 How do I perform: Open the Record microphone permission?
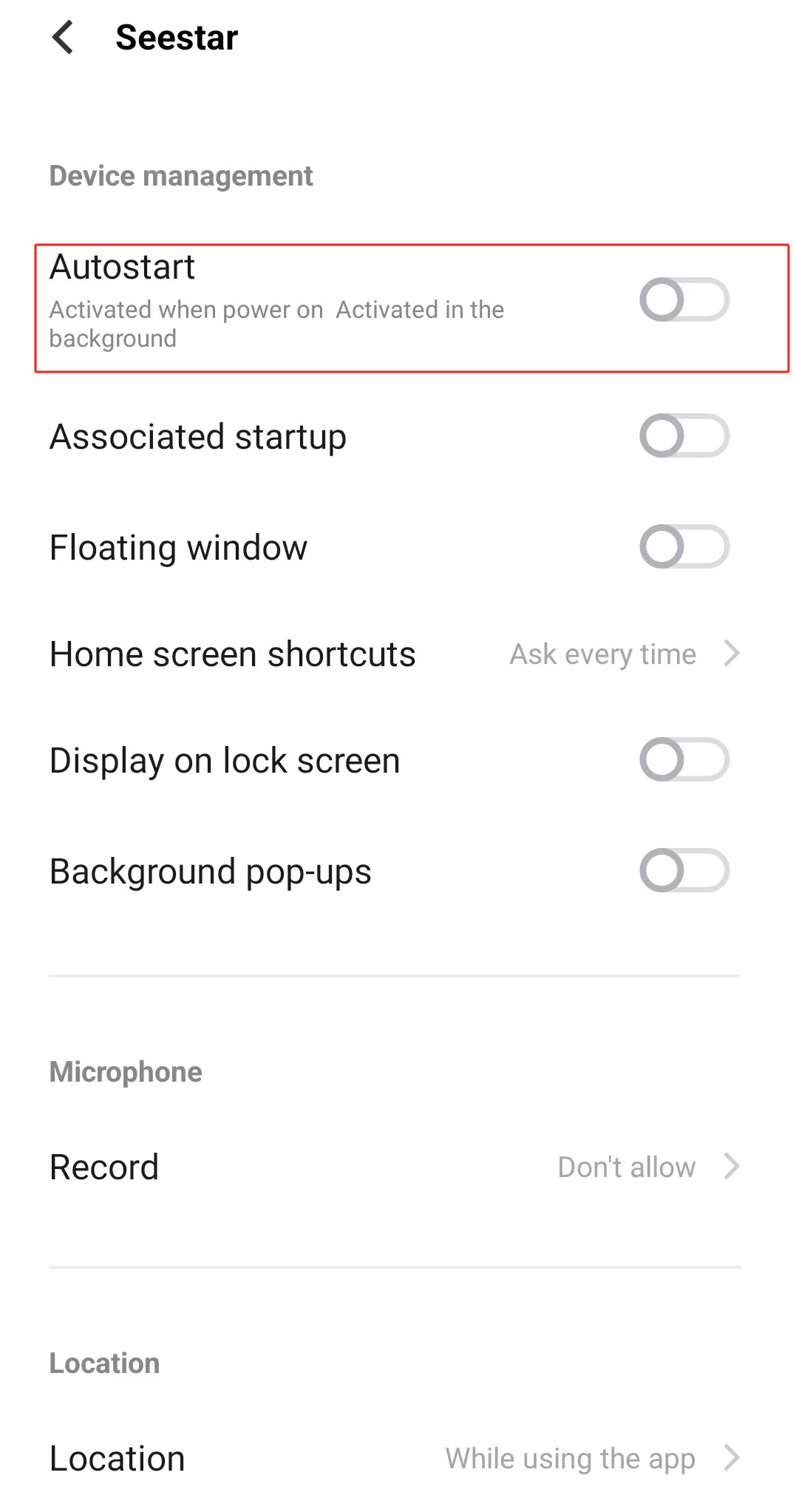click(395, 1167)
